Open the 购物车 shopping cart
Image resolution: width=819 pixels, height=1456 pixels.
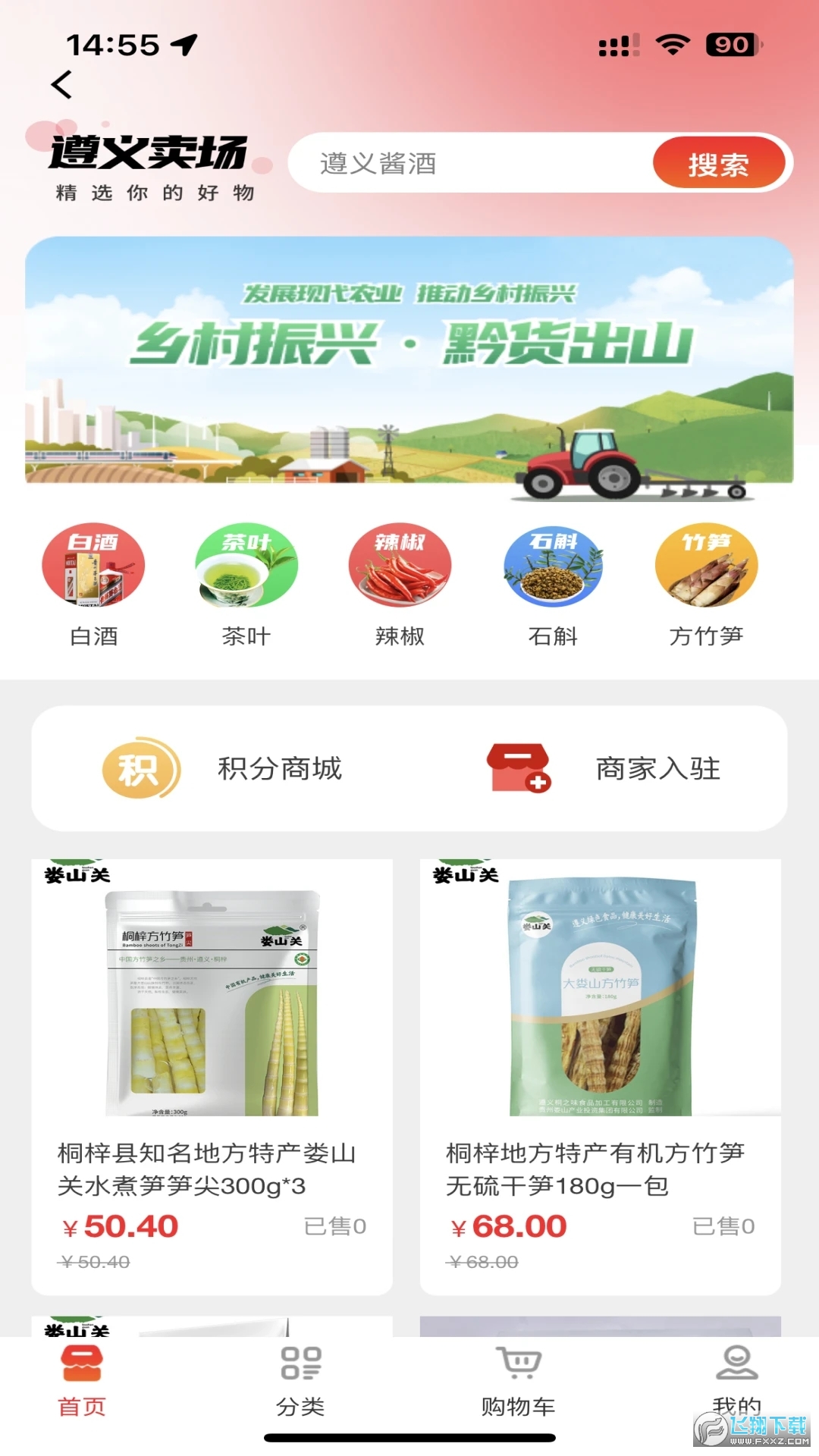(518, 1388)
